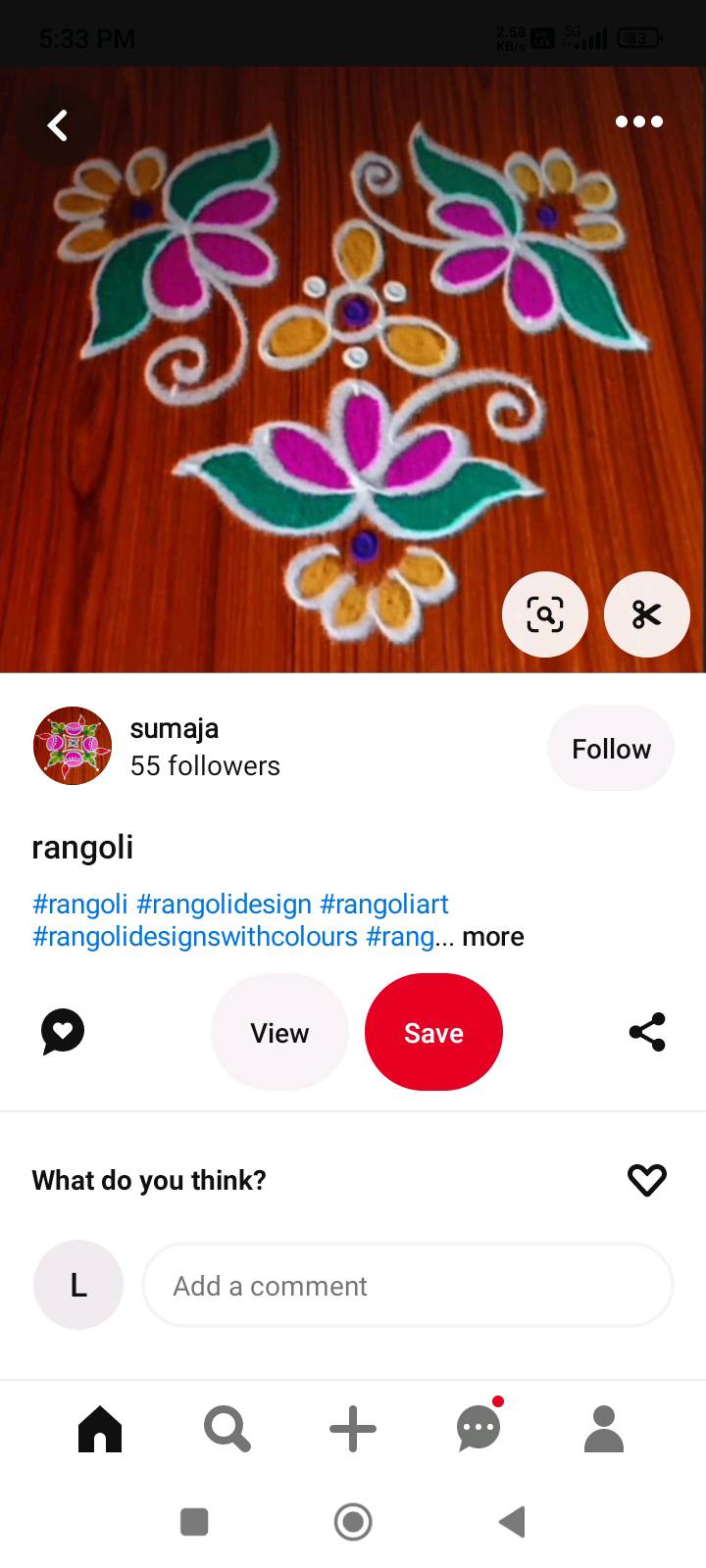This screenshot has height=1568, width=706.
Task: Switch to the Search tab
Action: tap(227, 1428)
